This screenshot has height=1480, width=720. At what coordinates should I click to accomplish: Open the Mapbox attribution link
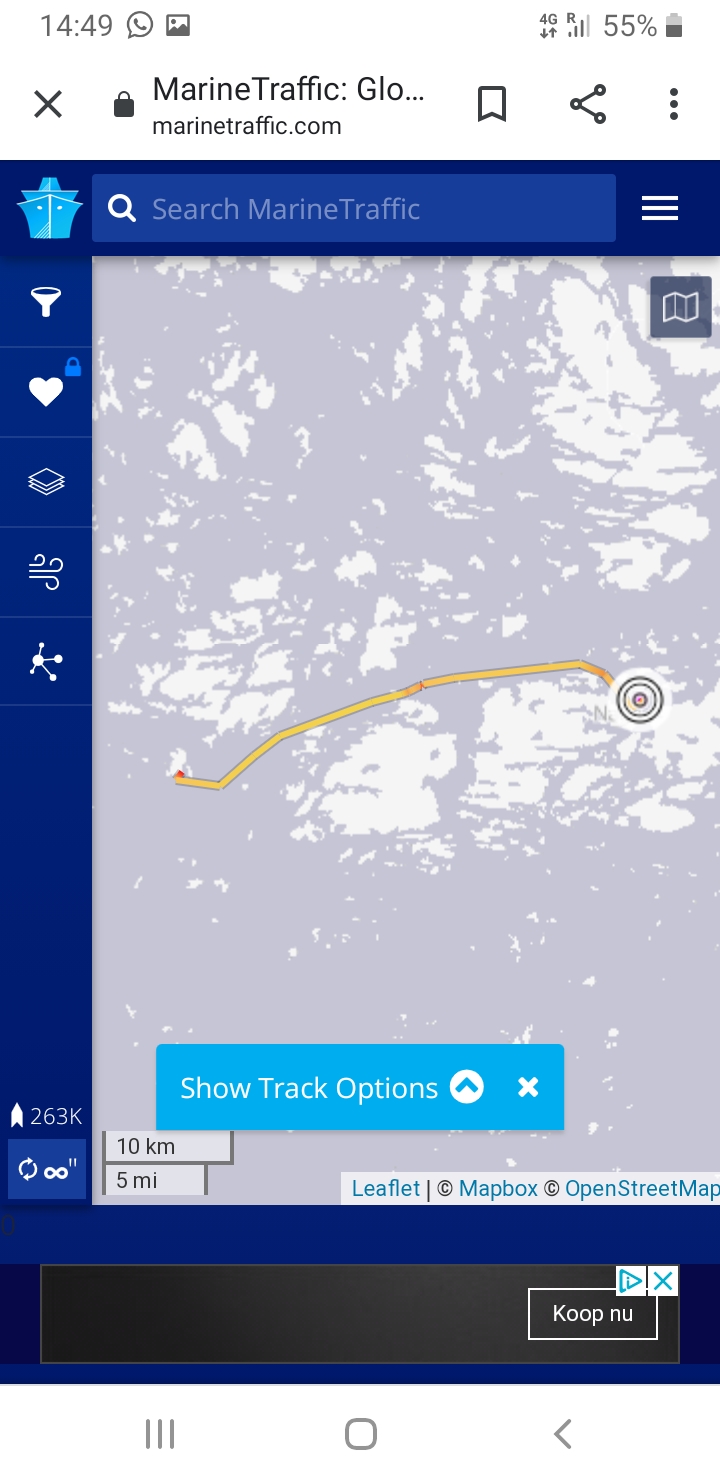coord(498,1188)
